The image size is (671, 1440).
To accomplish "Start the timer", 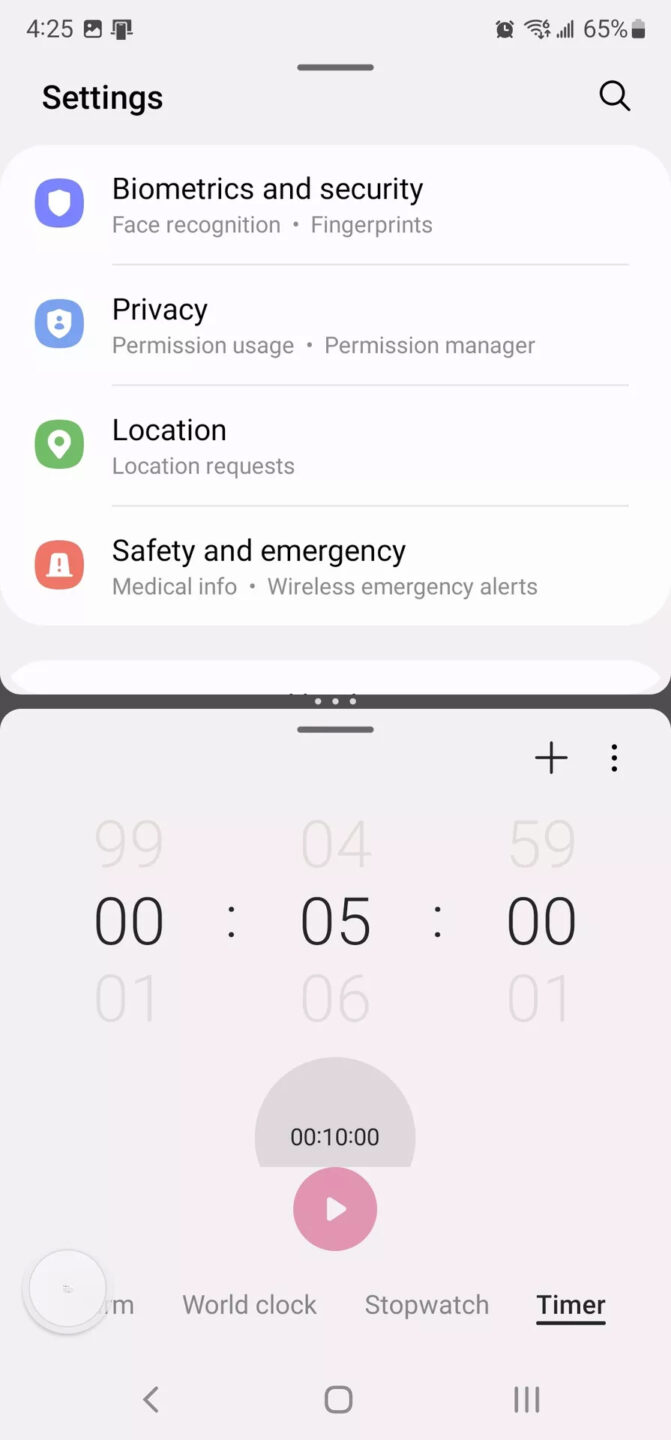I will pyautogui.click(x=335, y=1209).
